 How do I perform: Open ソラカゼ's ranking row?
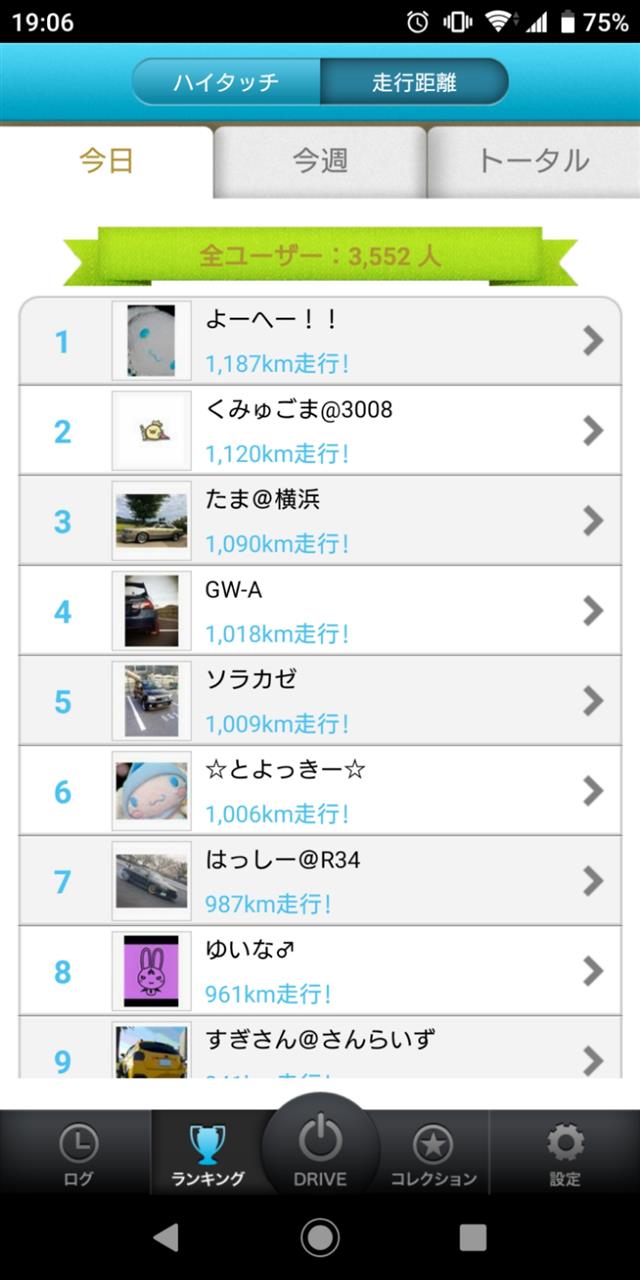click(320, 701)
